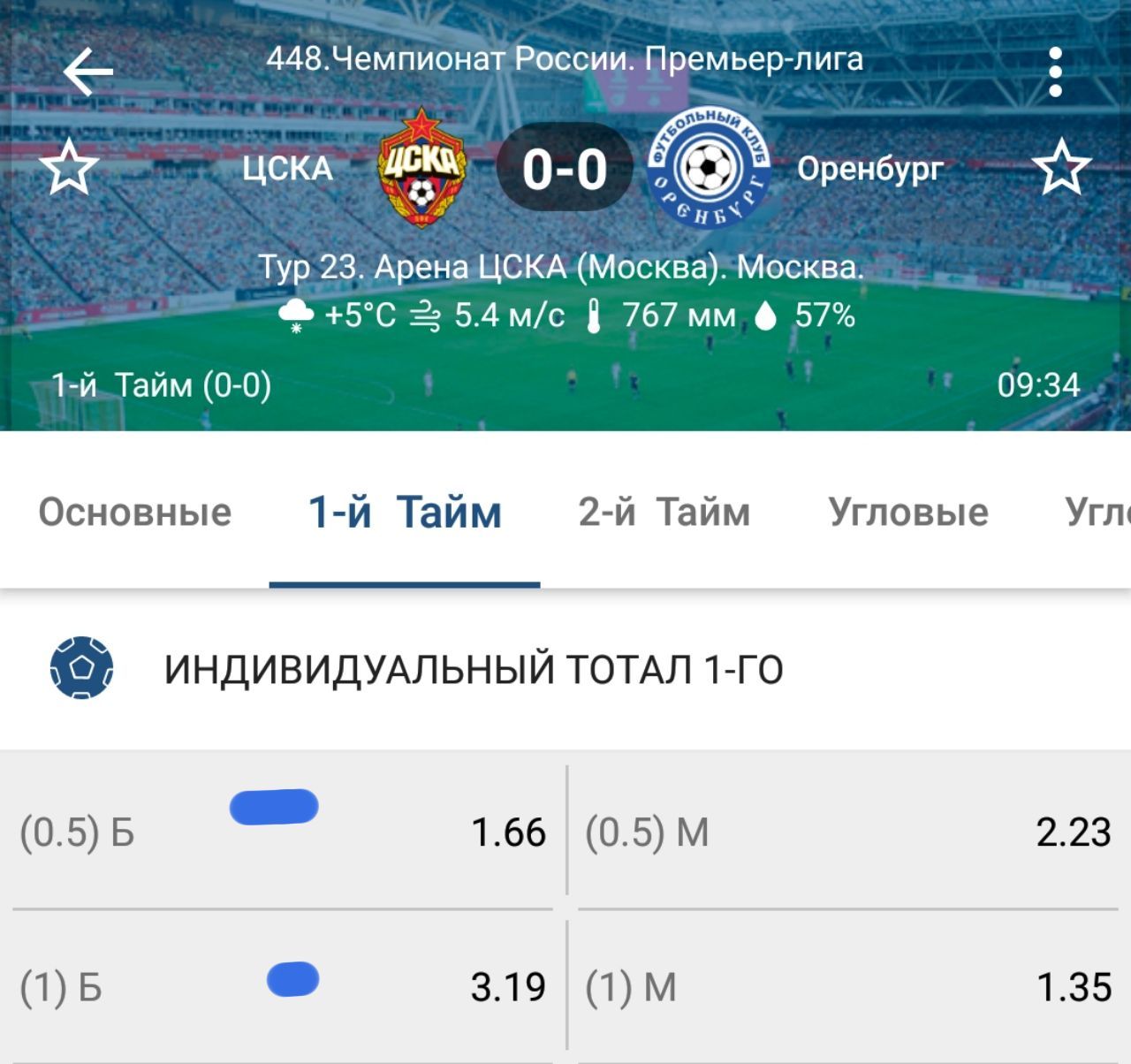Go back using the arrow icon
1131x1064 pixels.
tap(88, 72)
